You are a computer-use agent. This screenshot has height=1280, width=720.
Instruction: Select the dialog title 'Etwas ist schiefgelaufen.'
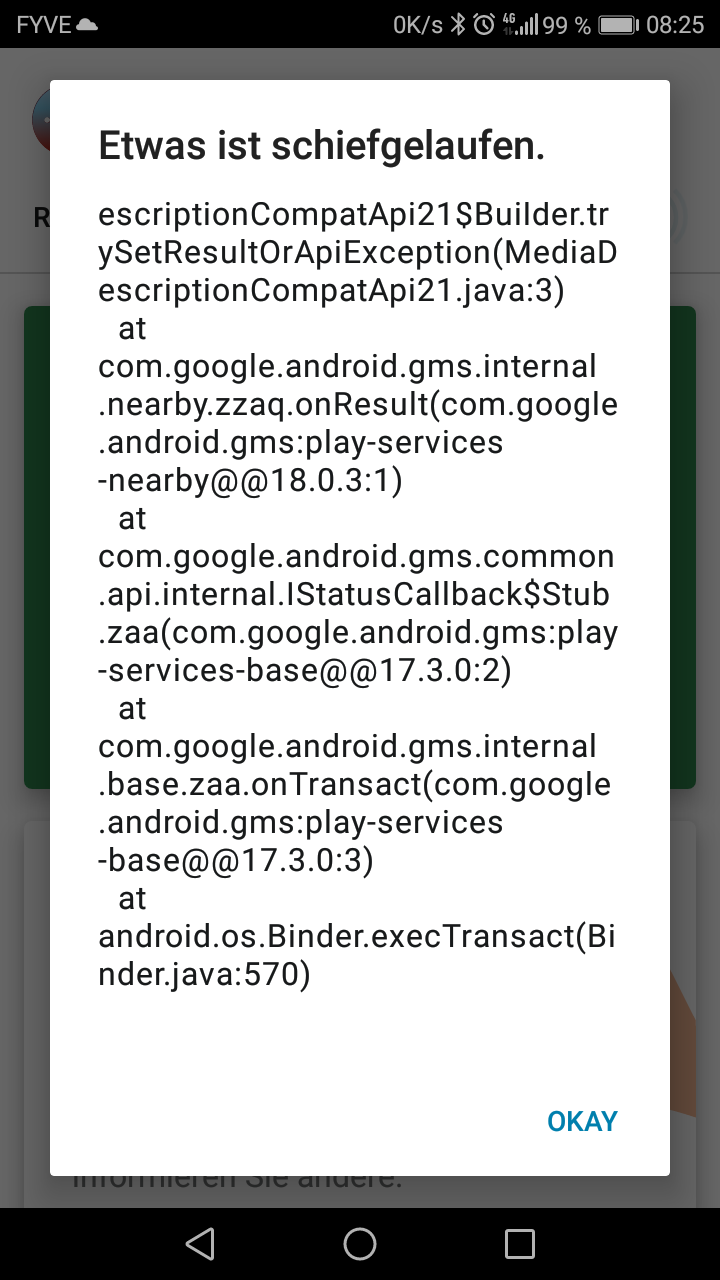[321, 145]
